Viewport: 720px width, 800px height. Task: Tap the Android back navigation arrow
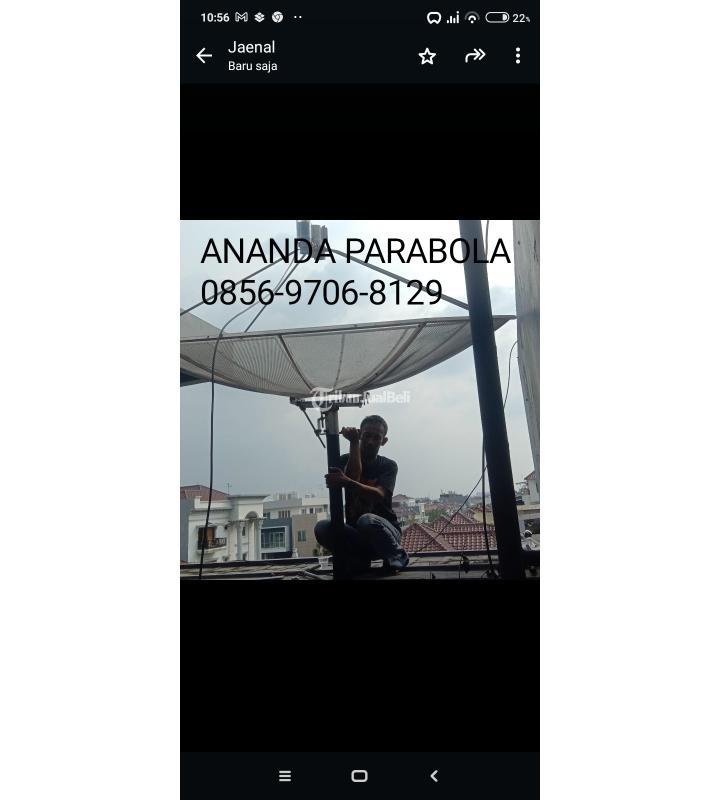pos(434,775)
